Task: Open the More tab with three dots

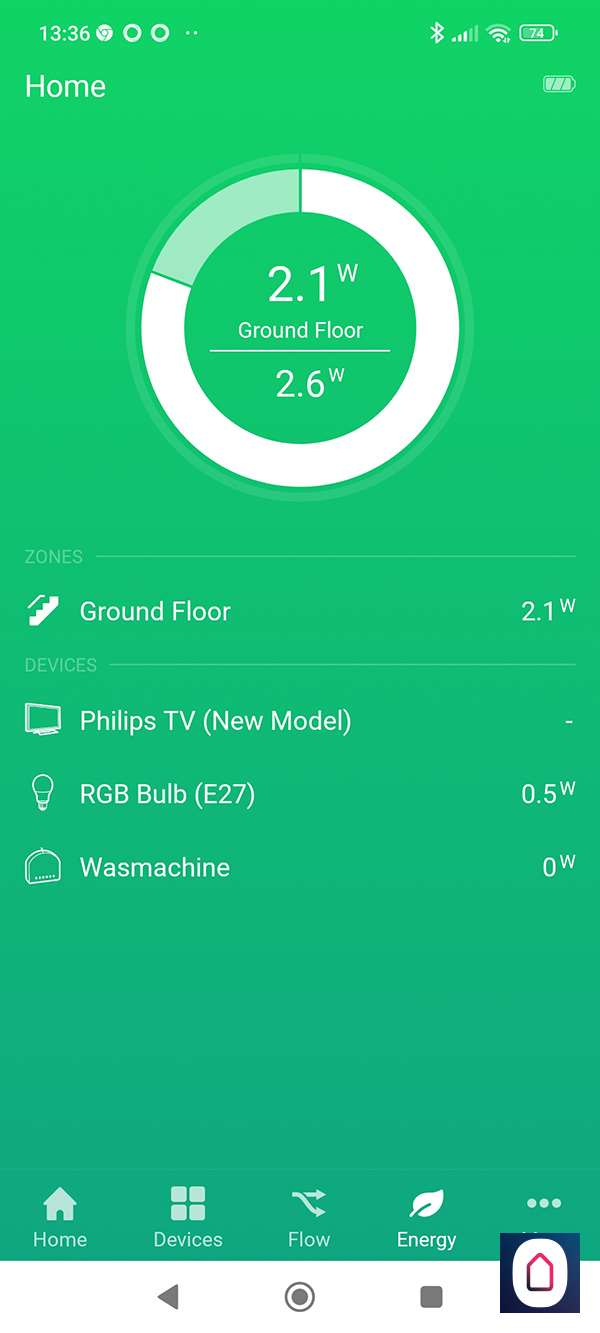Action: [543, 1204]
